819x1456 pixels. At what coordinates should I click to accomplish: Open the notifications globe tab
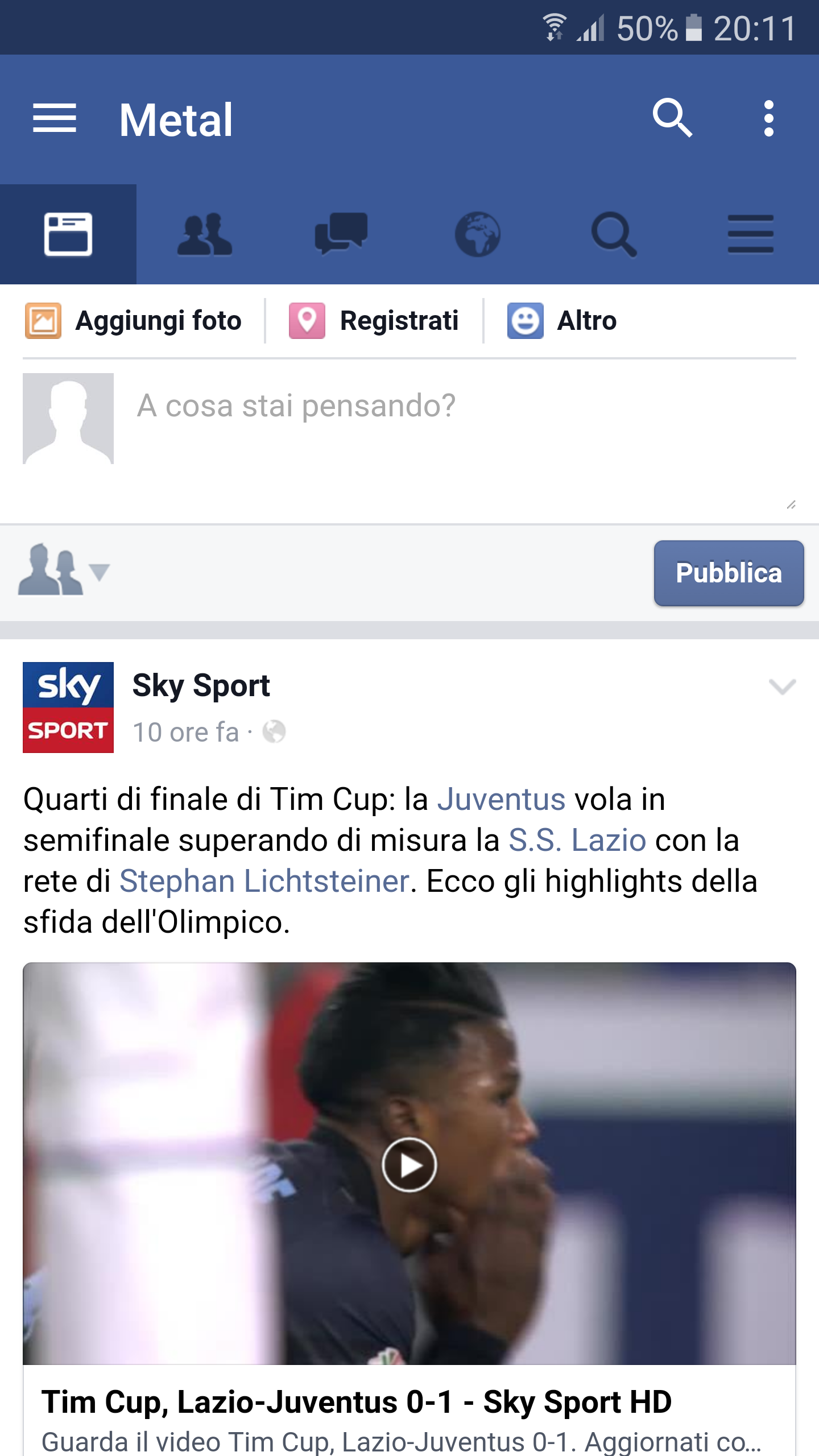(x=478, y=234)
